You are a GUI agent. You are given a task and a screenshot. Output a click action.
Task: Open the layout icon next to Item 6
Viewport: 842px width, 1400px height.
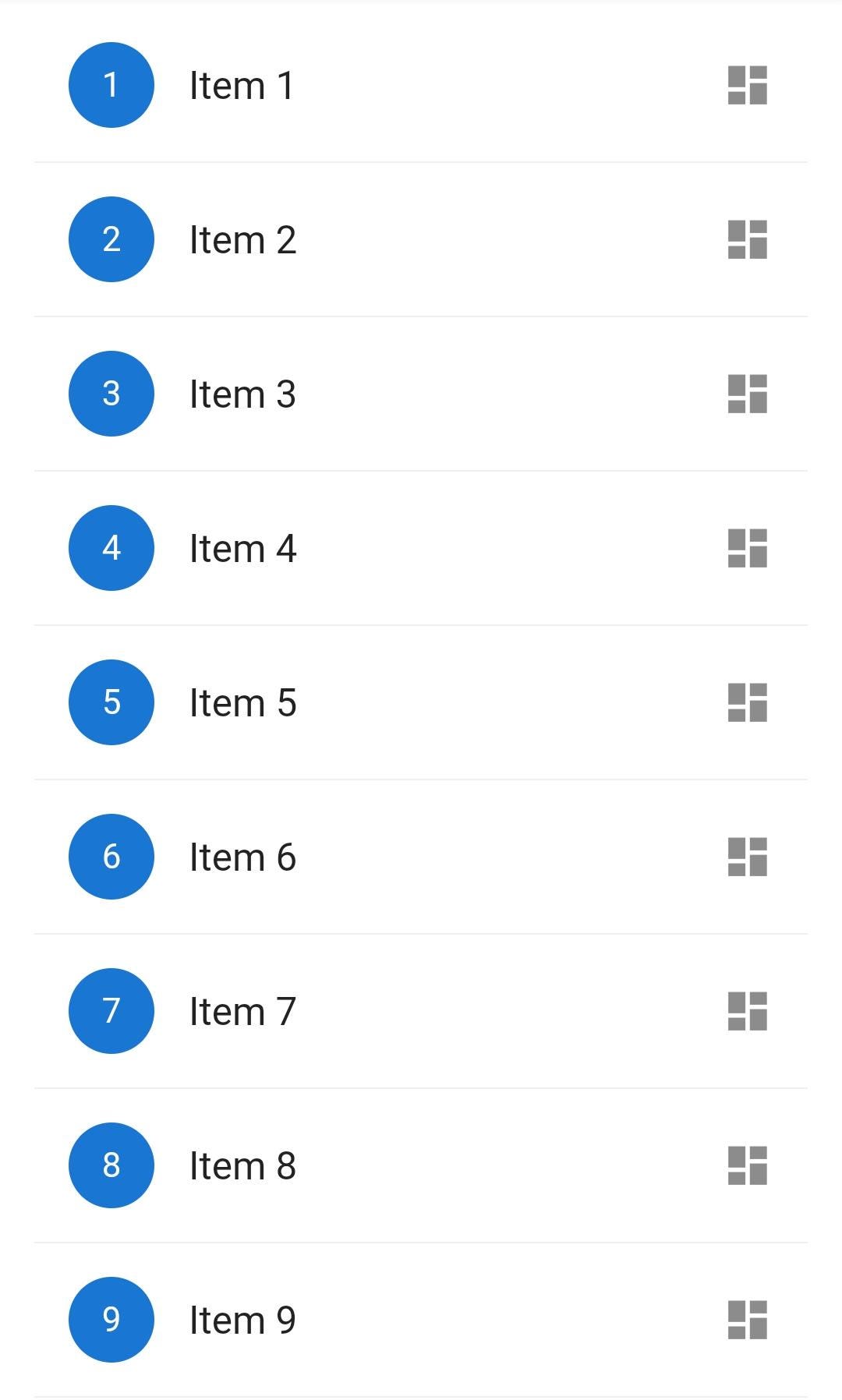click(x=746, y=857)
